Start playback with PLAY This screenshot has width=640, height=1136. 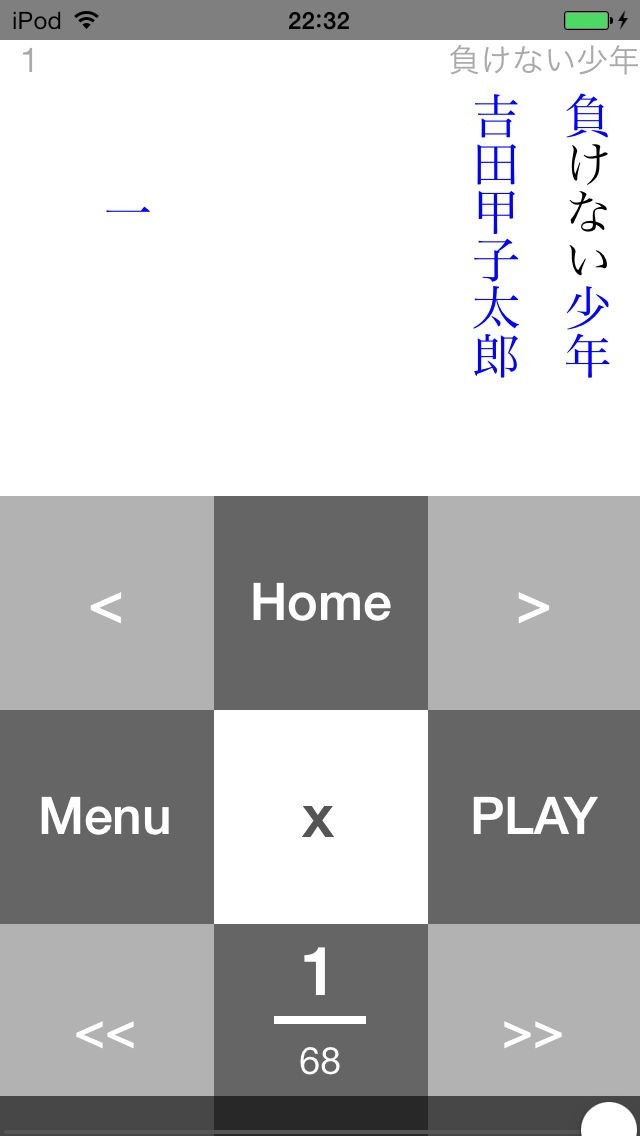click(534, 816)
